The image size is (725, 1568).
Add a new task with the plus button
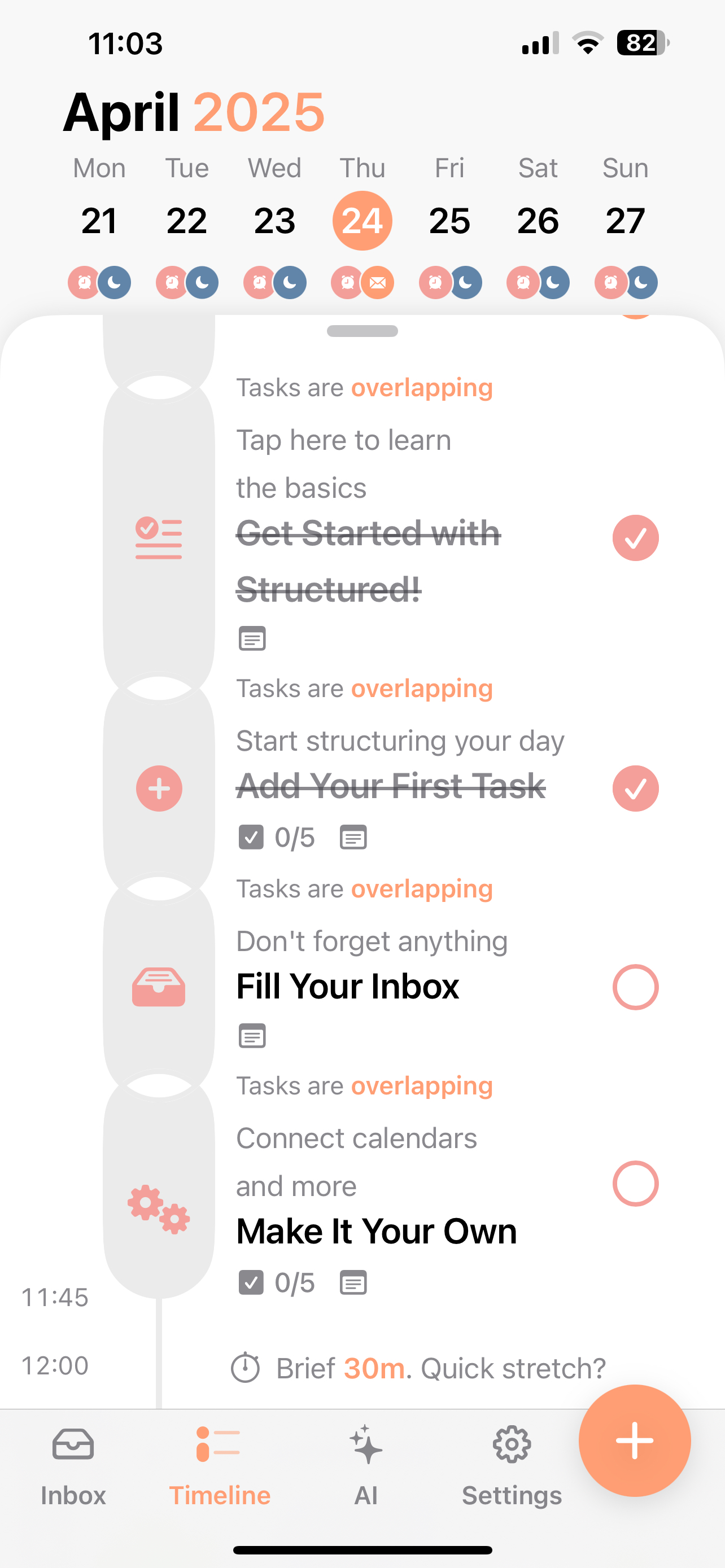click(635, 1440)
